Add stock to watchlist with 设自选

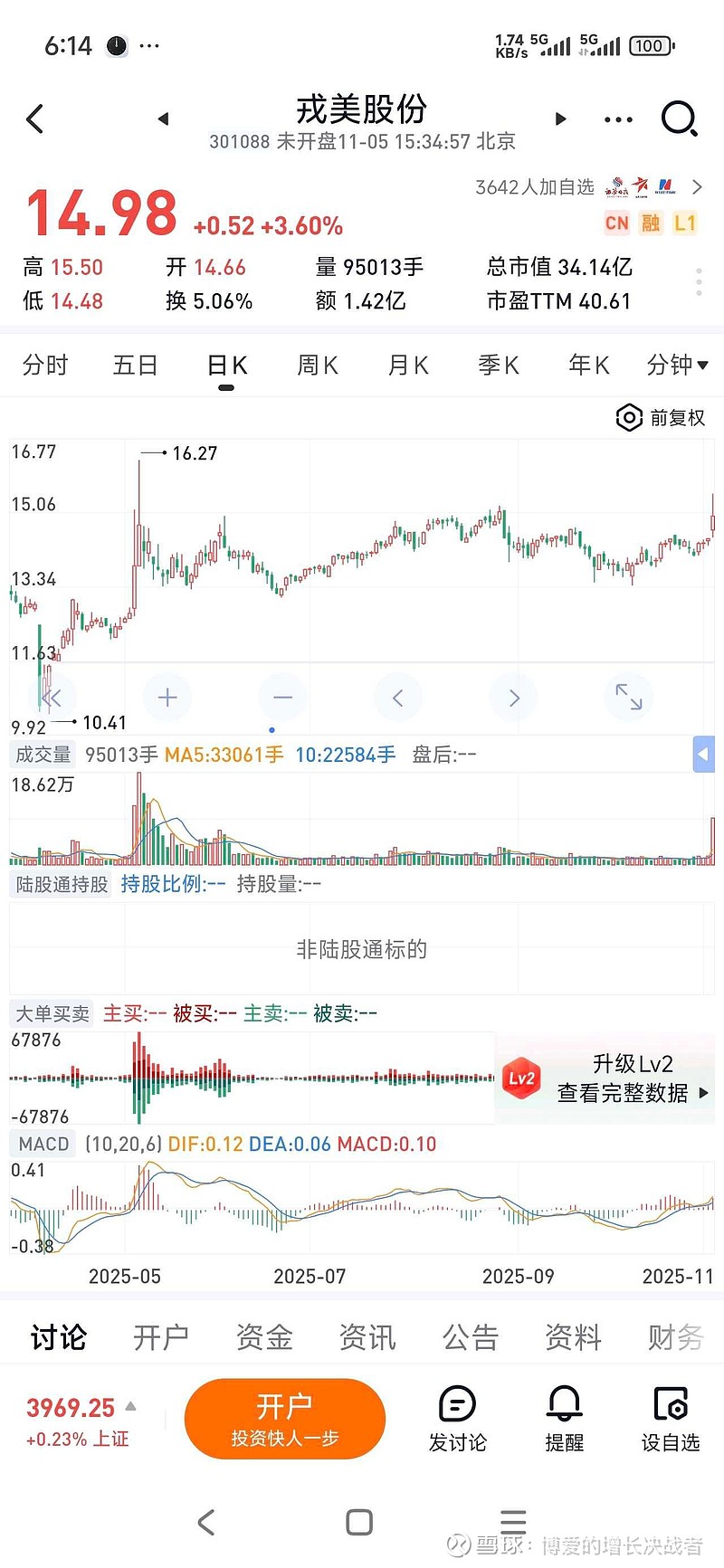(671, 1418)
